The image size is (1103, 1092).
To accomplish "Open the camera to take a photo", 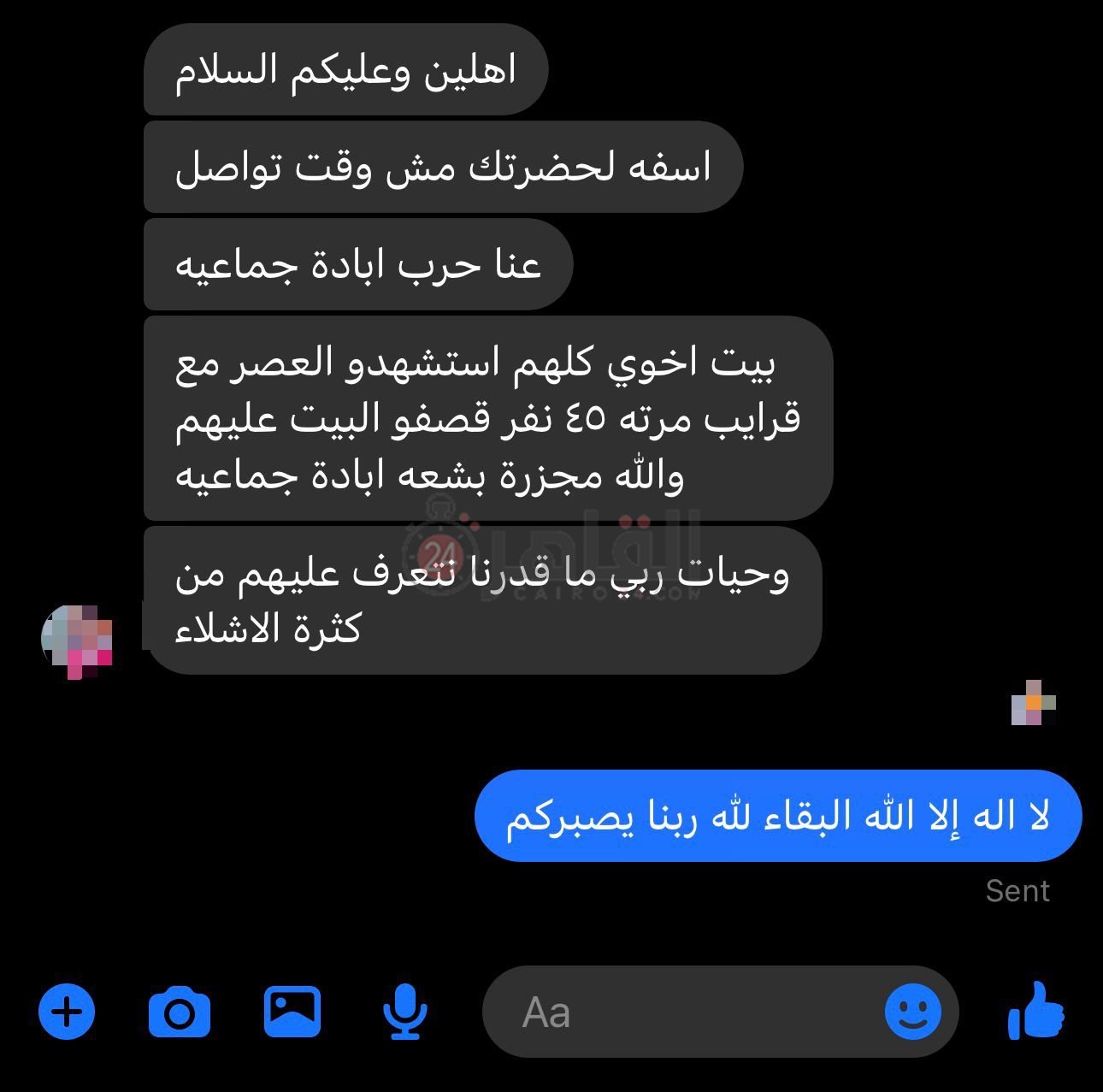I will coord(180,1012).
